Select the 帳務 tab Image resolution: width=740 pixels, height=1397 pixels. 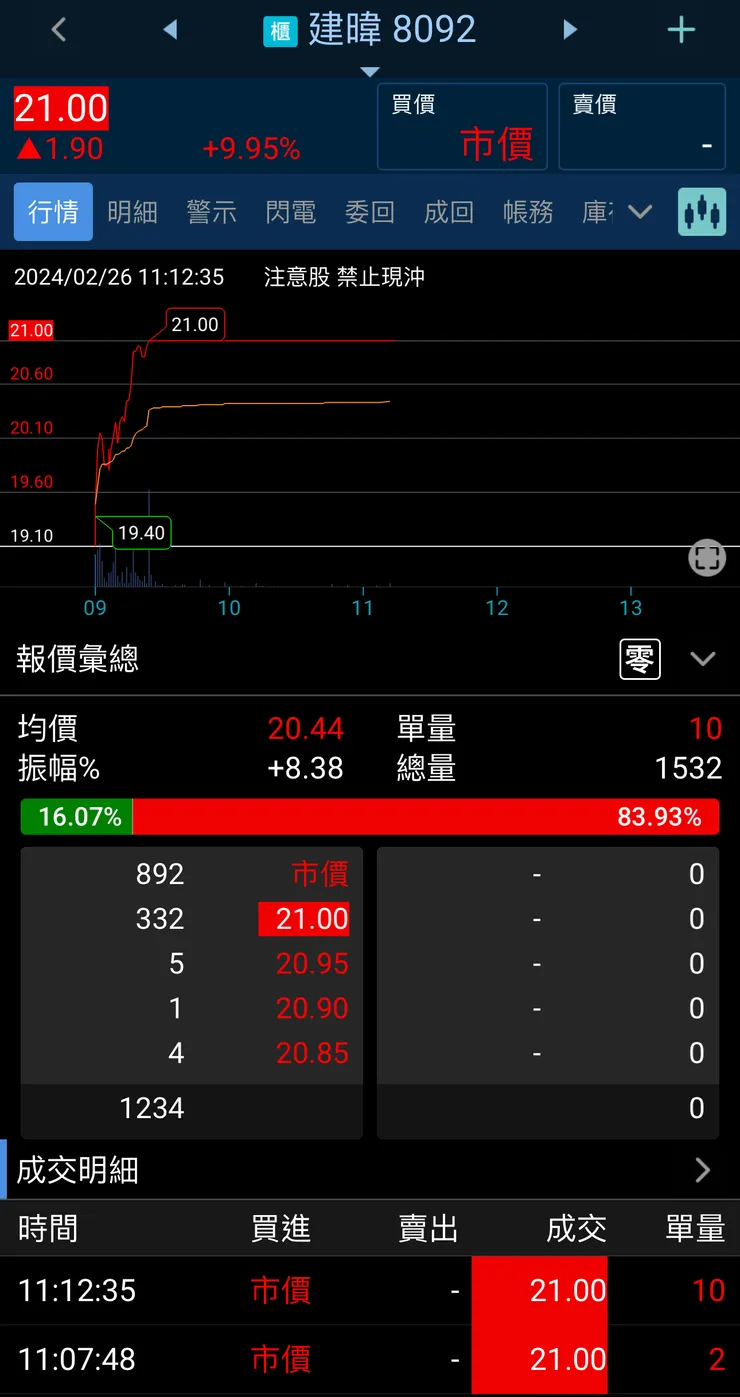pos(527,212)
